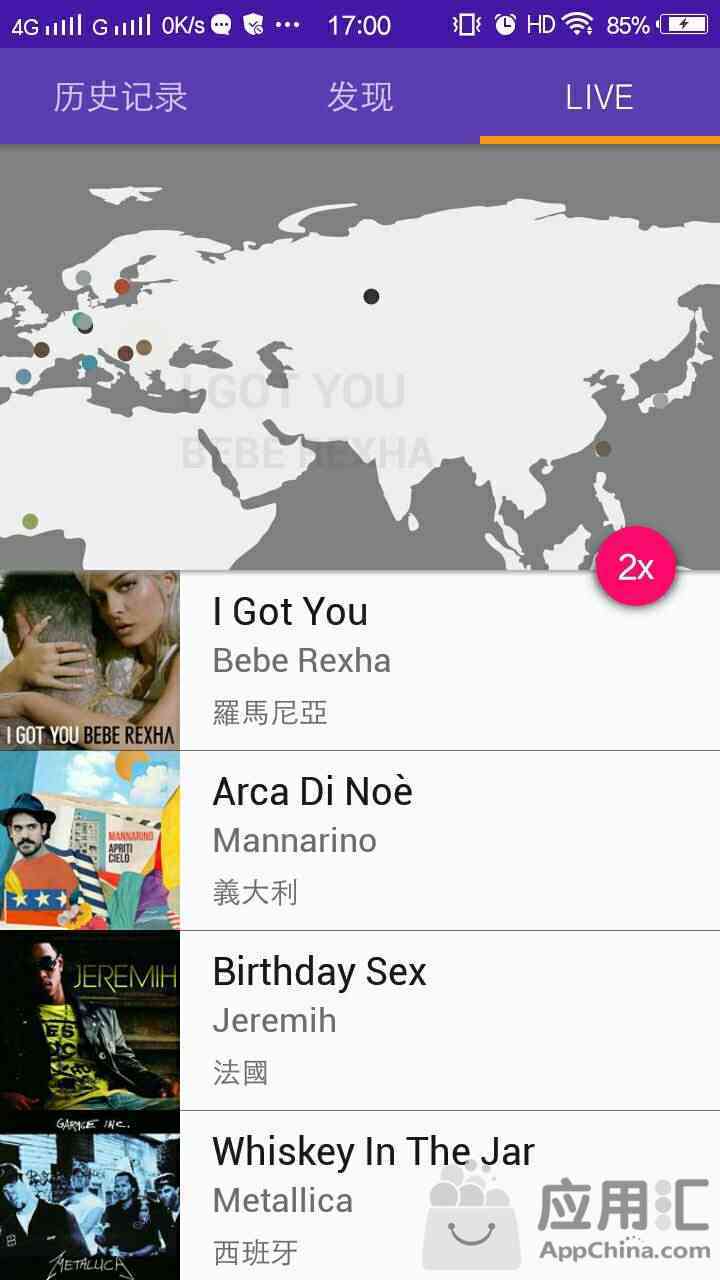Switch to the 历史记录 tab
Viewport: 720px width, 1280px height.
[x=120, y=97]
